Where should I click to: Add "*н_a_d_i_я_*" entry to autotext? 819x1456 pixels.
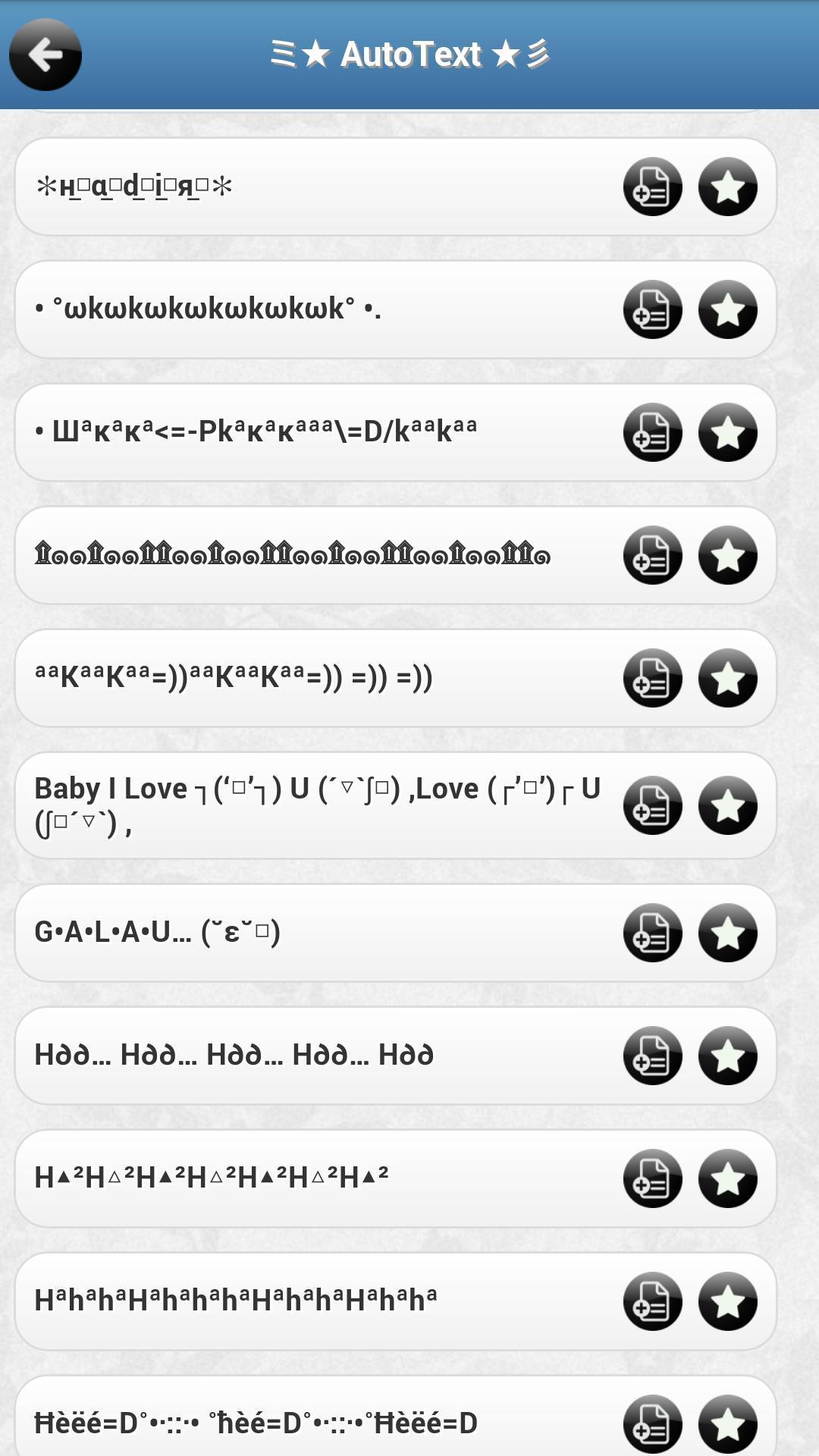[651, 187]
